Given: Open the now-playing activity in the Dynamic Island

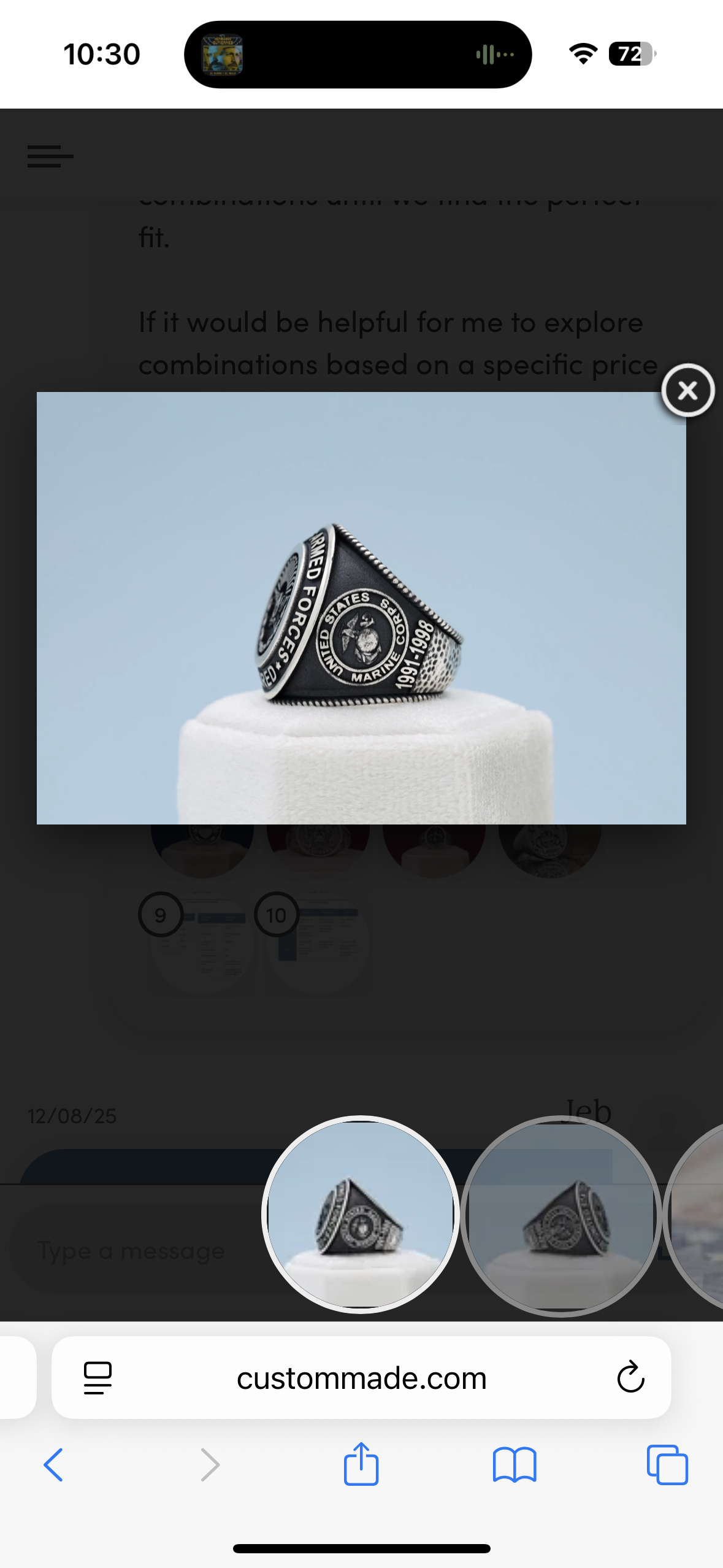Looking at the screenshot, I should click(358, 55).
